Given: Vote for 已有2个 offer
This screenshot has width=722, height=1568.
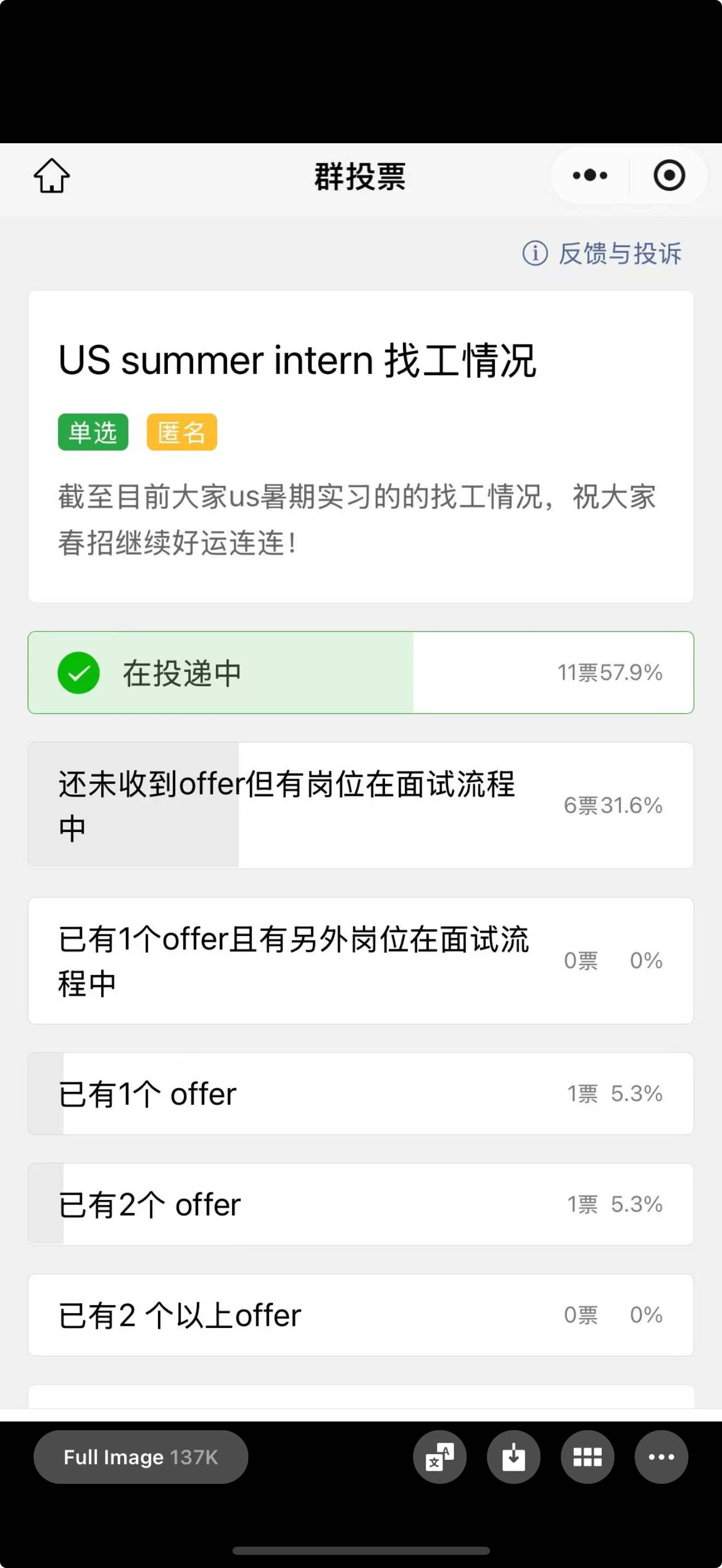Looking at the screenshot, I should 360,1204.
